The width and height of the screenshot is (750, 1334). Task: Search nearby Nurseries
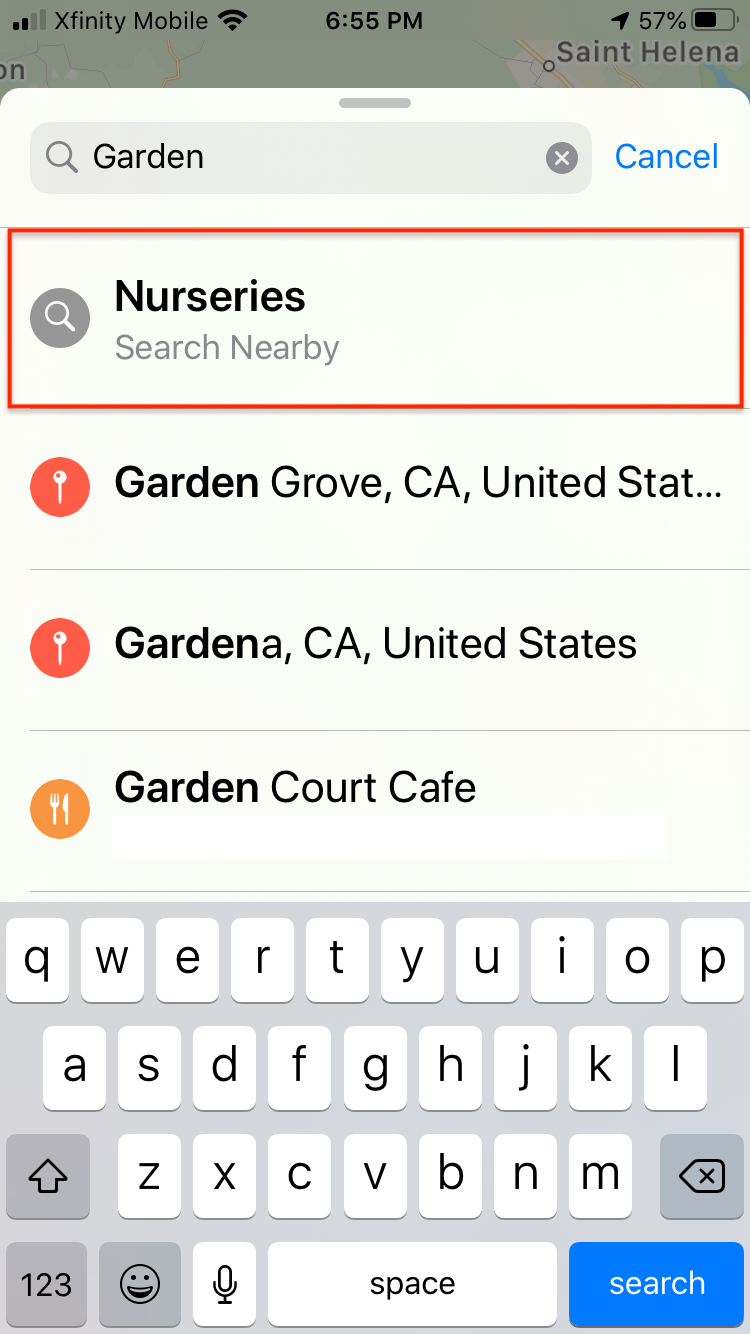click(x=375, y=318)
